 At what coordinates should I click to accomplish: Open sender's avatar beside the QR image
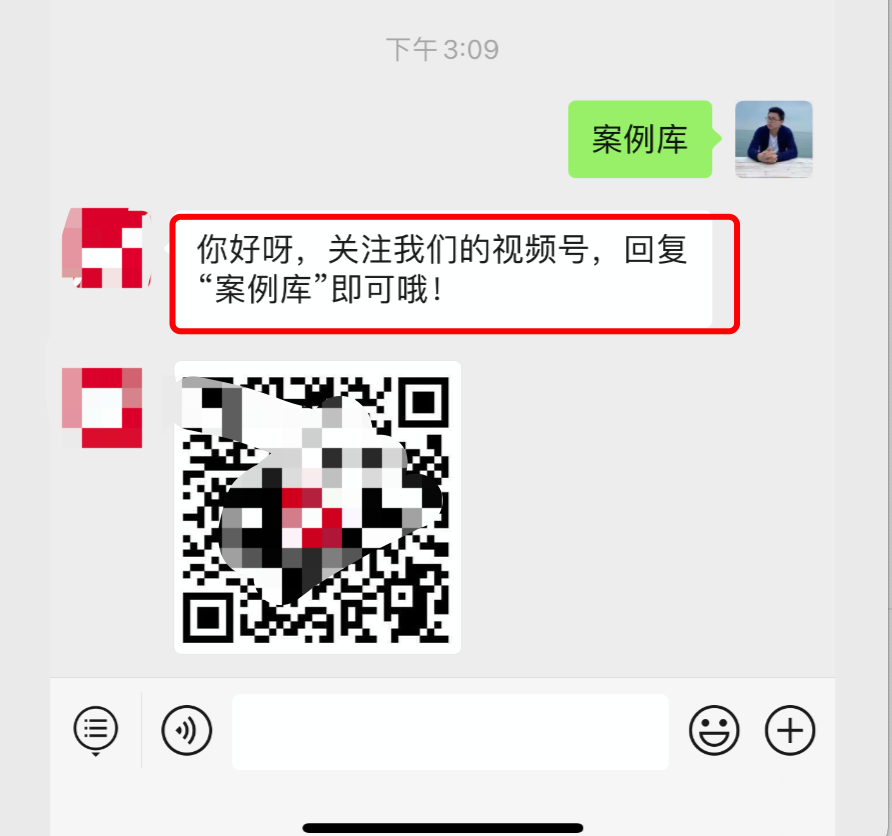click(x=105, y=407)
